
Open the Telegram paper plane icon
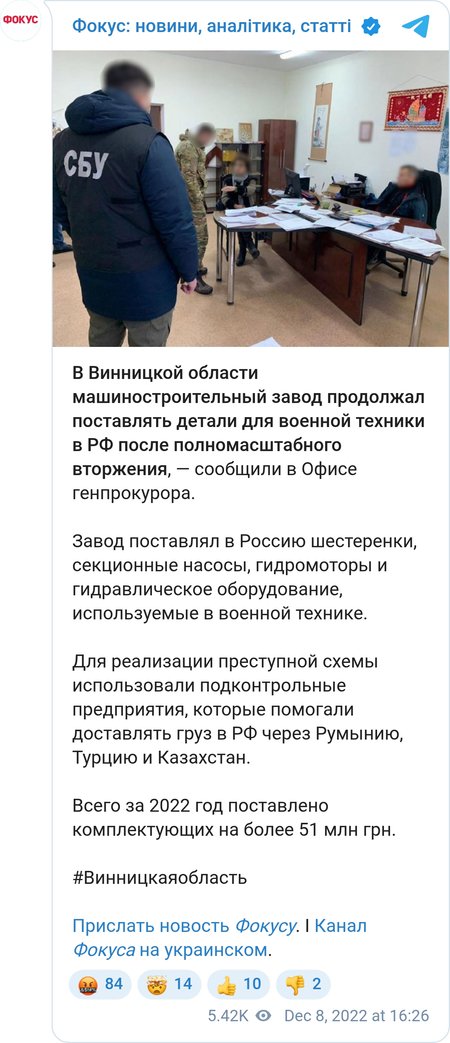(x=415, y=27)
